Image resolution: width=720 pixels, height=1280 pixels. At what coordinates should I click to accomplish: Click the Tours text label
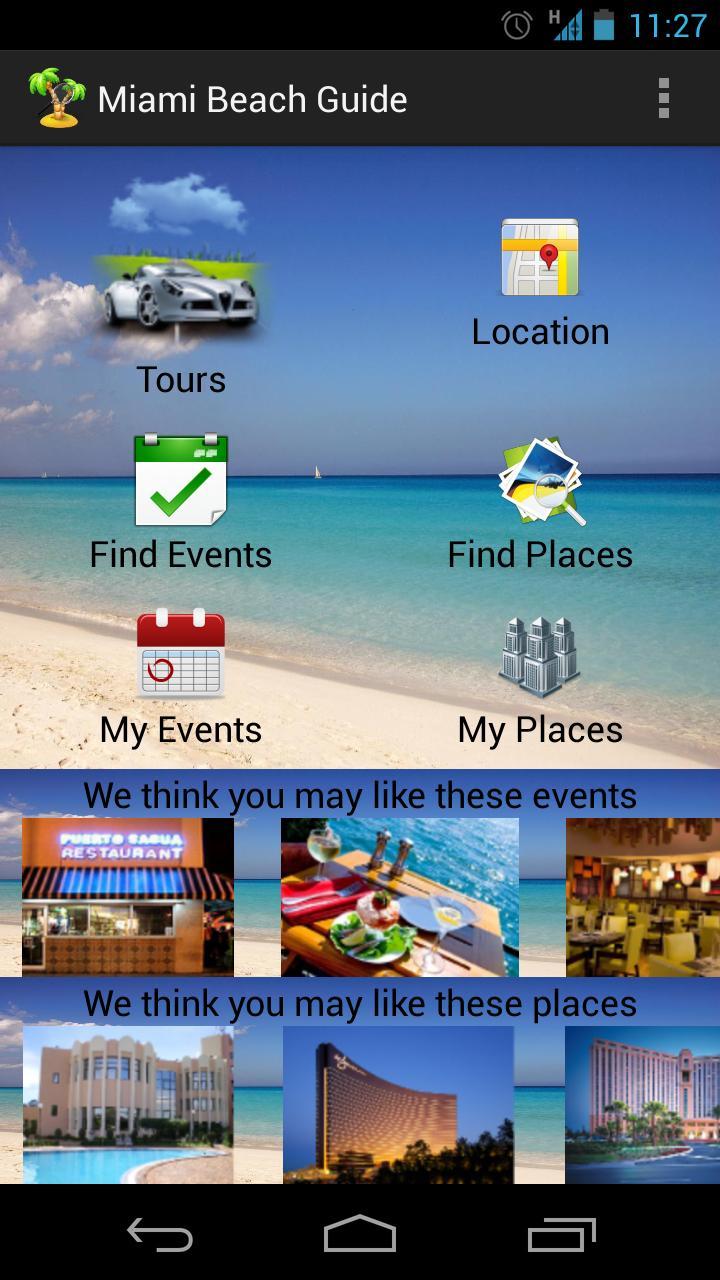[x=180, y=378]
